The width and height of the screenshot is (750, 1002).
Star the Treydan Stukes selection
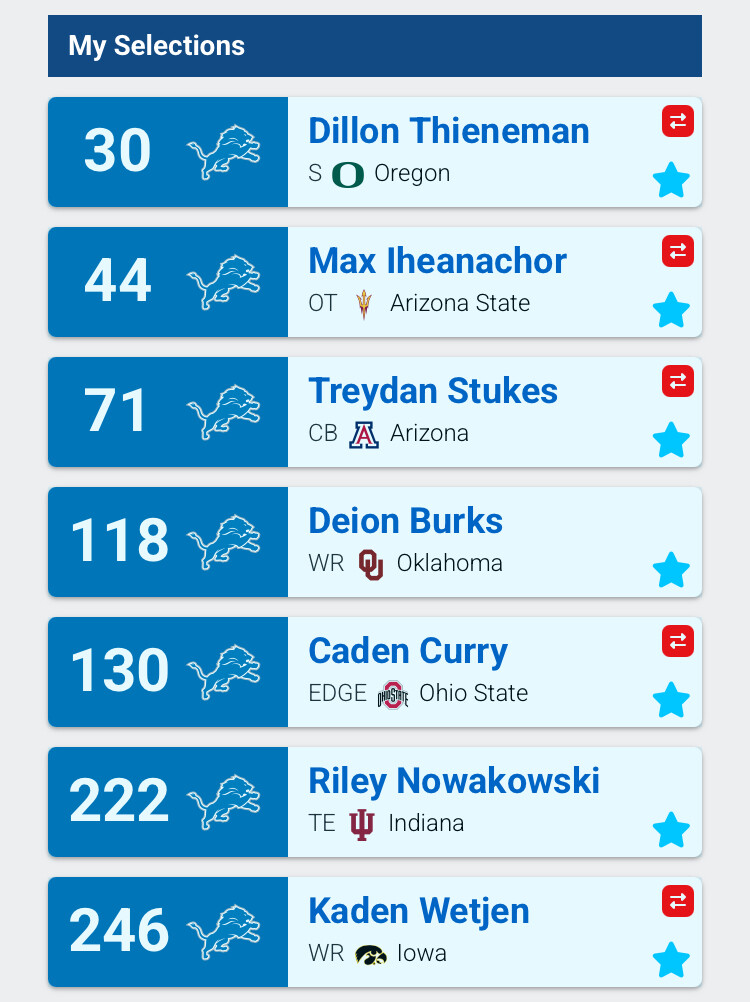click(x=671, y=441)
